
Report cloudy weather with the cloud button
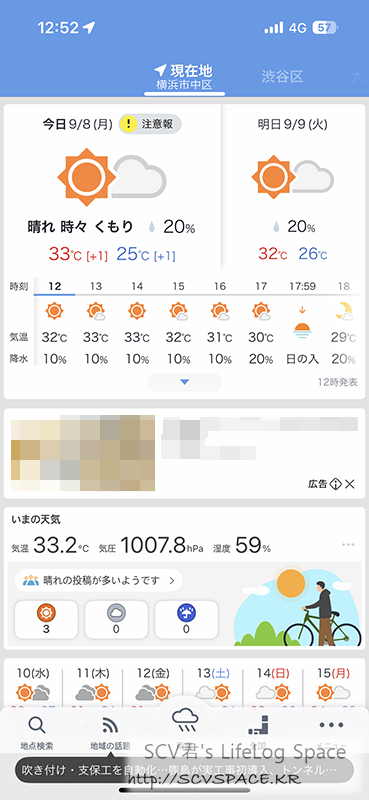pos(116,619)
